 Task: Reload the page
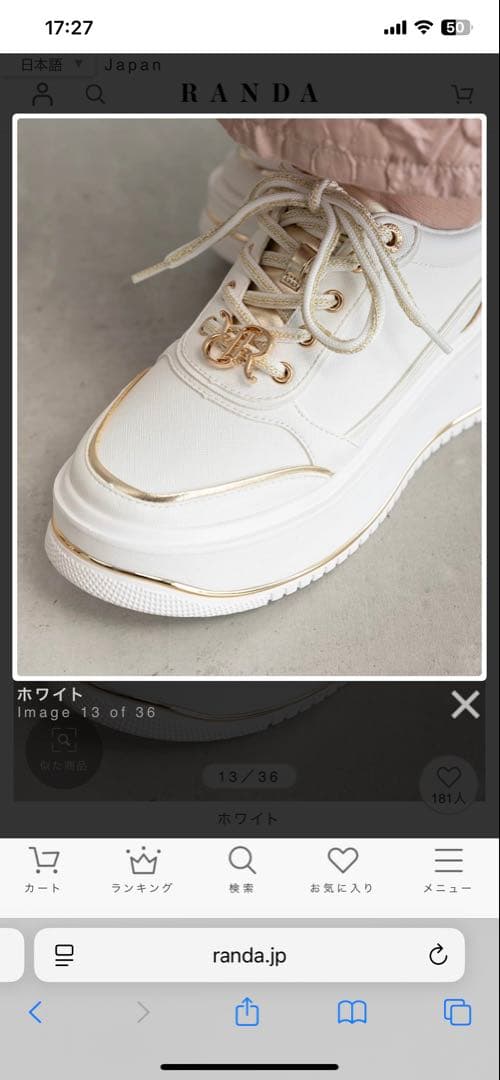(x=438, y=955)
